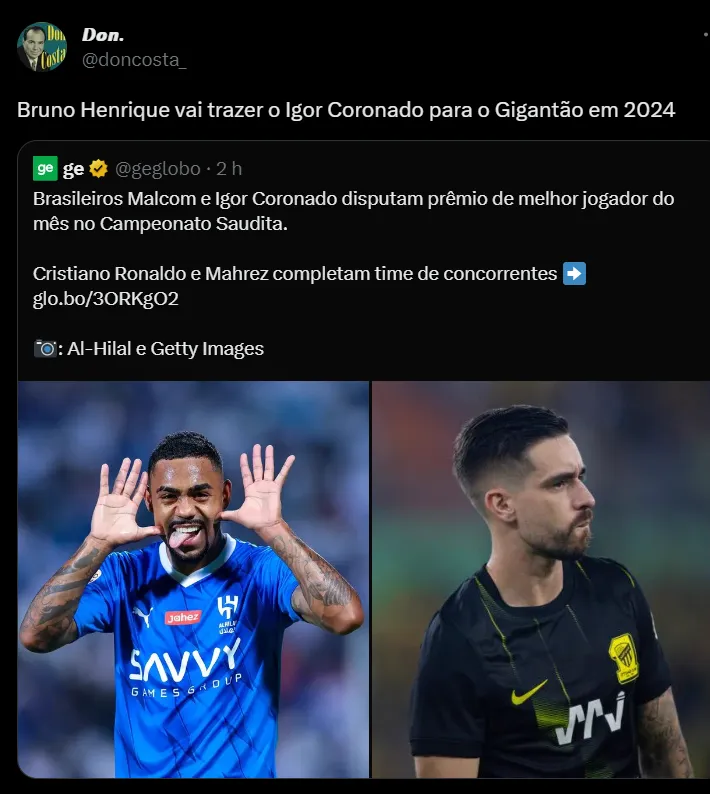Screen dimensions: 710x794
Task: Enlarge the photo of the player in blue
Action: click(x=193, y=579)
